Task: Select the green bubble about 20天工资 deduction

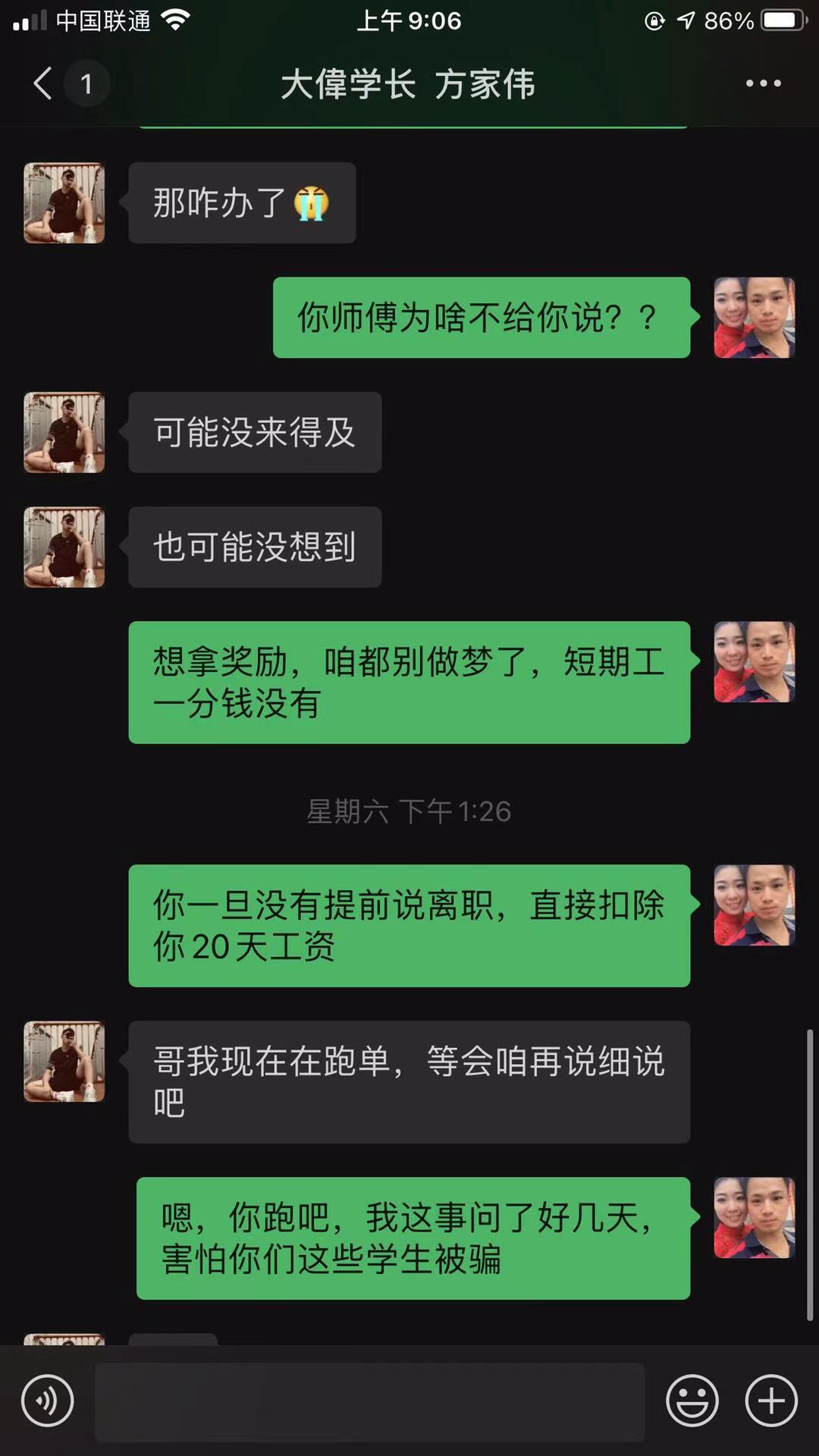Action: pyautogui.click(x=409, y=927)
